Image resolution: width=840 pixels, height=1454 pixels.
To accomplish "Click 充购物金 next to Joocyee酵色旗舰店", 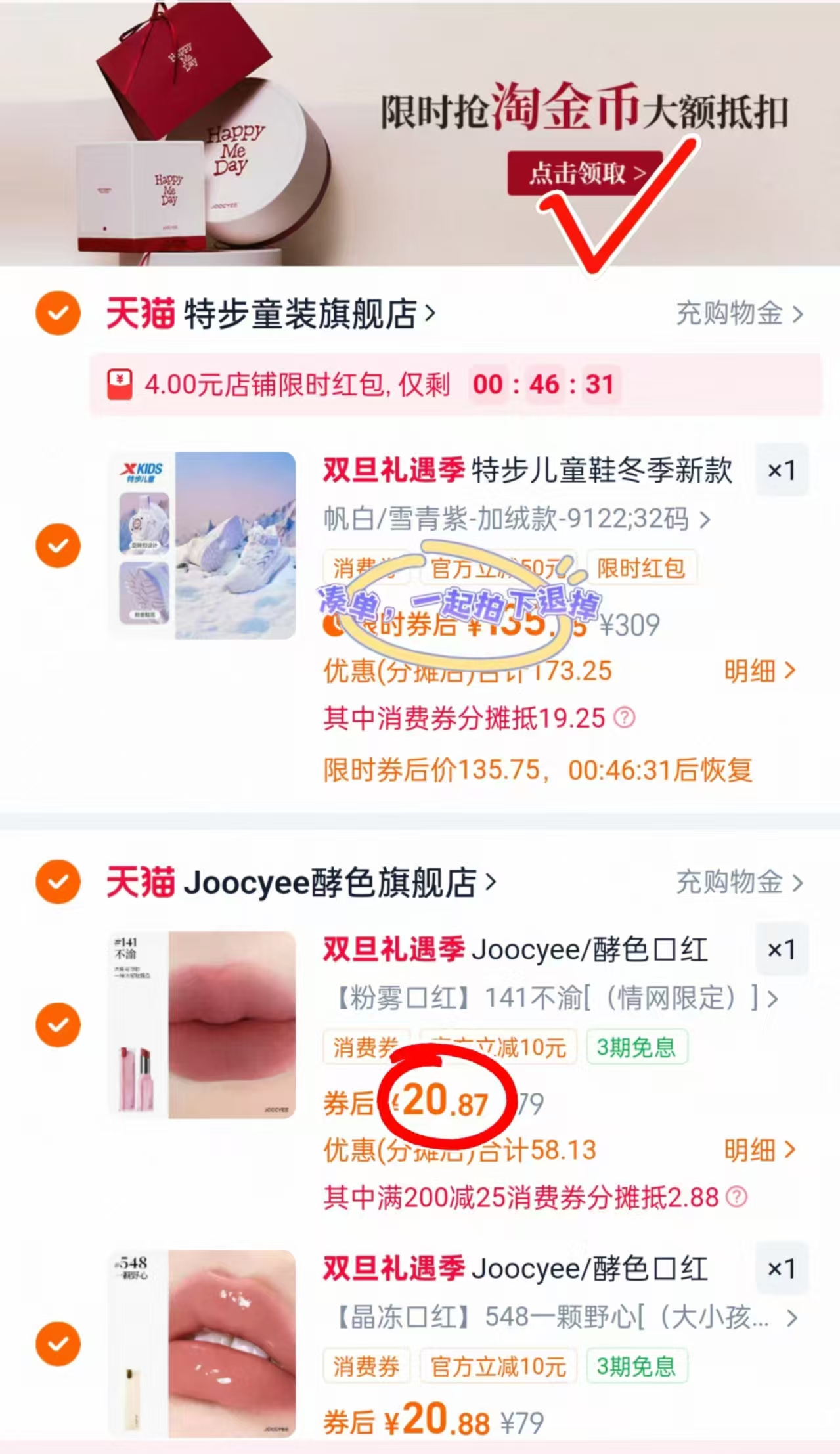I will tap(729, 883).
